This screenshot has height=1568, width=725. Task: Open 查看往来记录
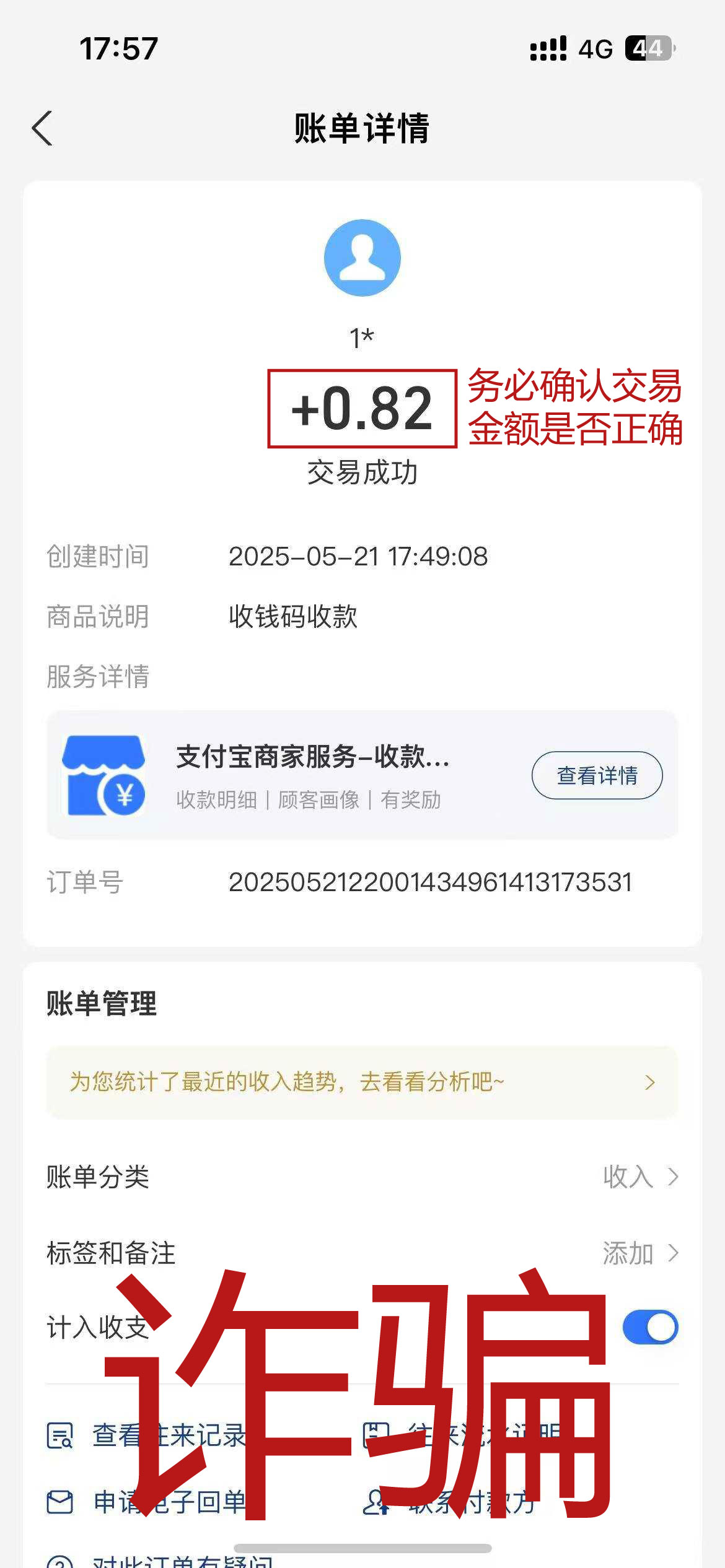click(x=149, y=1435)
